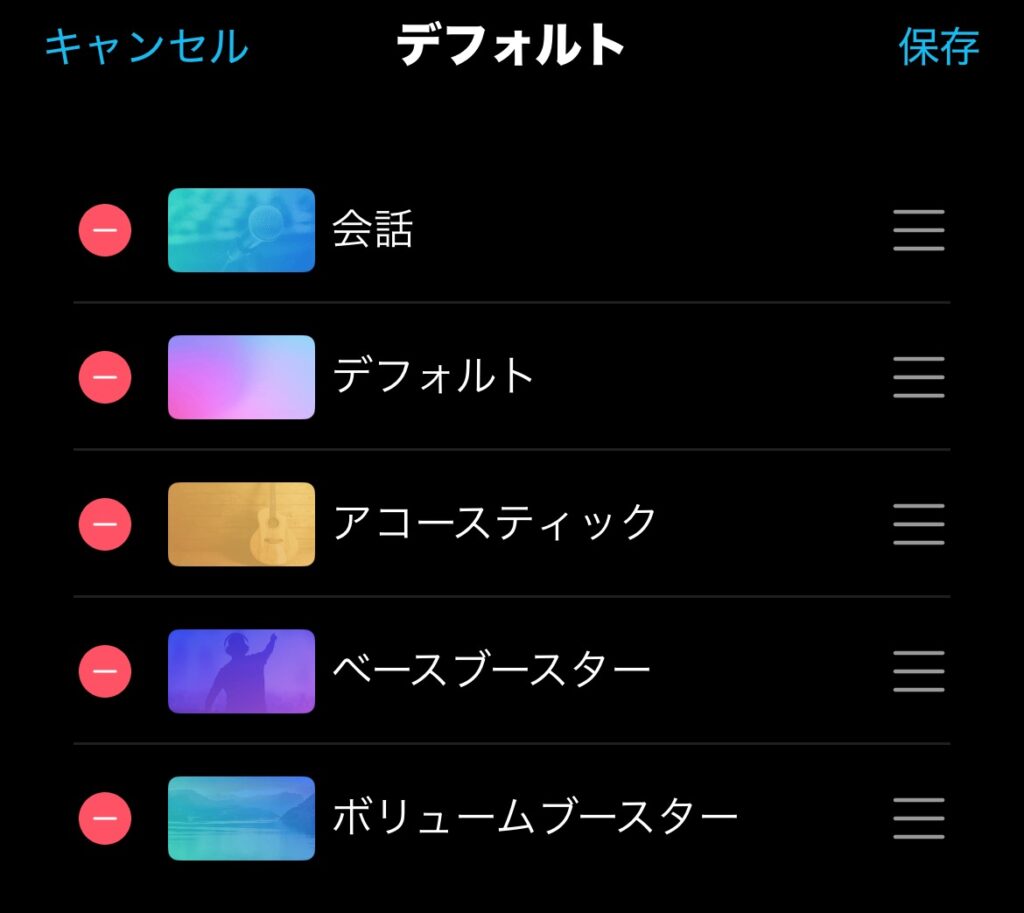Save the preset order with 保存

[x=938, y=47]
